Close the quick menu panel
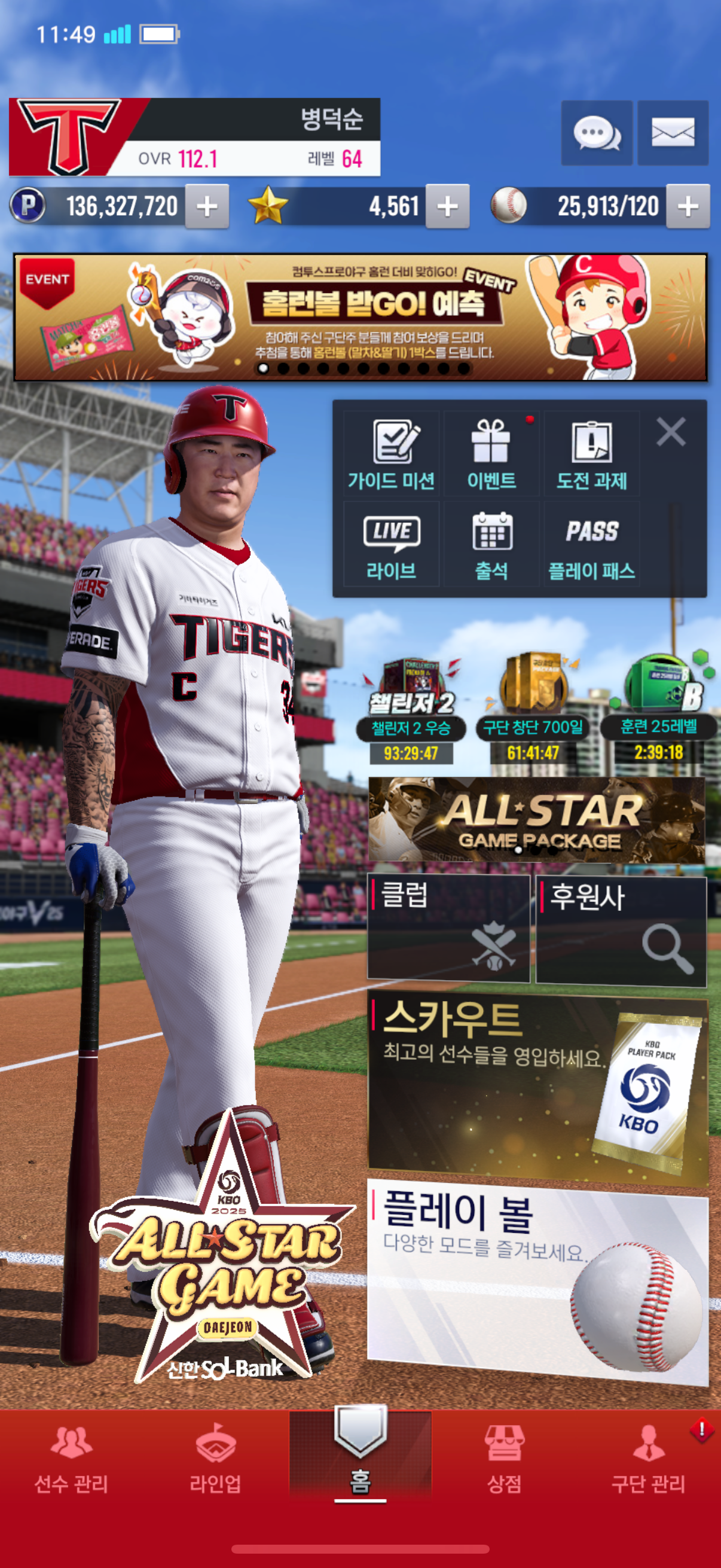Screen dimensions: 721x1568 tap(671, 432)
